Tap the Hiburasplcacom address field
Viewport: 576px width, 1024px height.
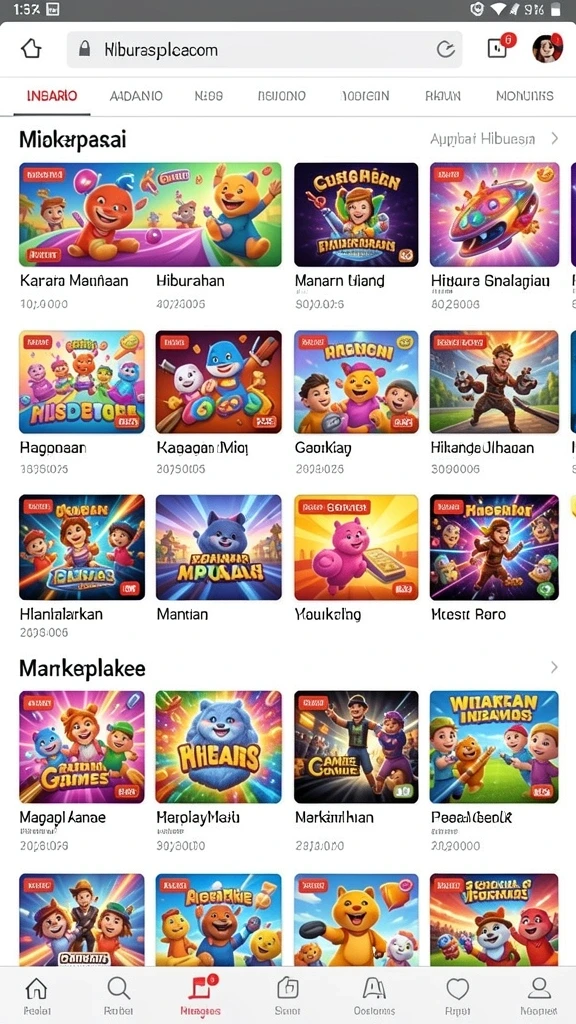click(x=264, y=50)
